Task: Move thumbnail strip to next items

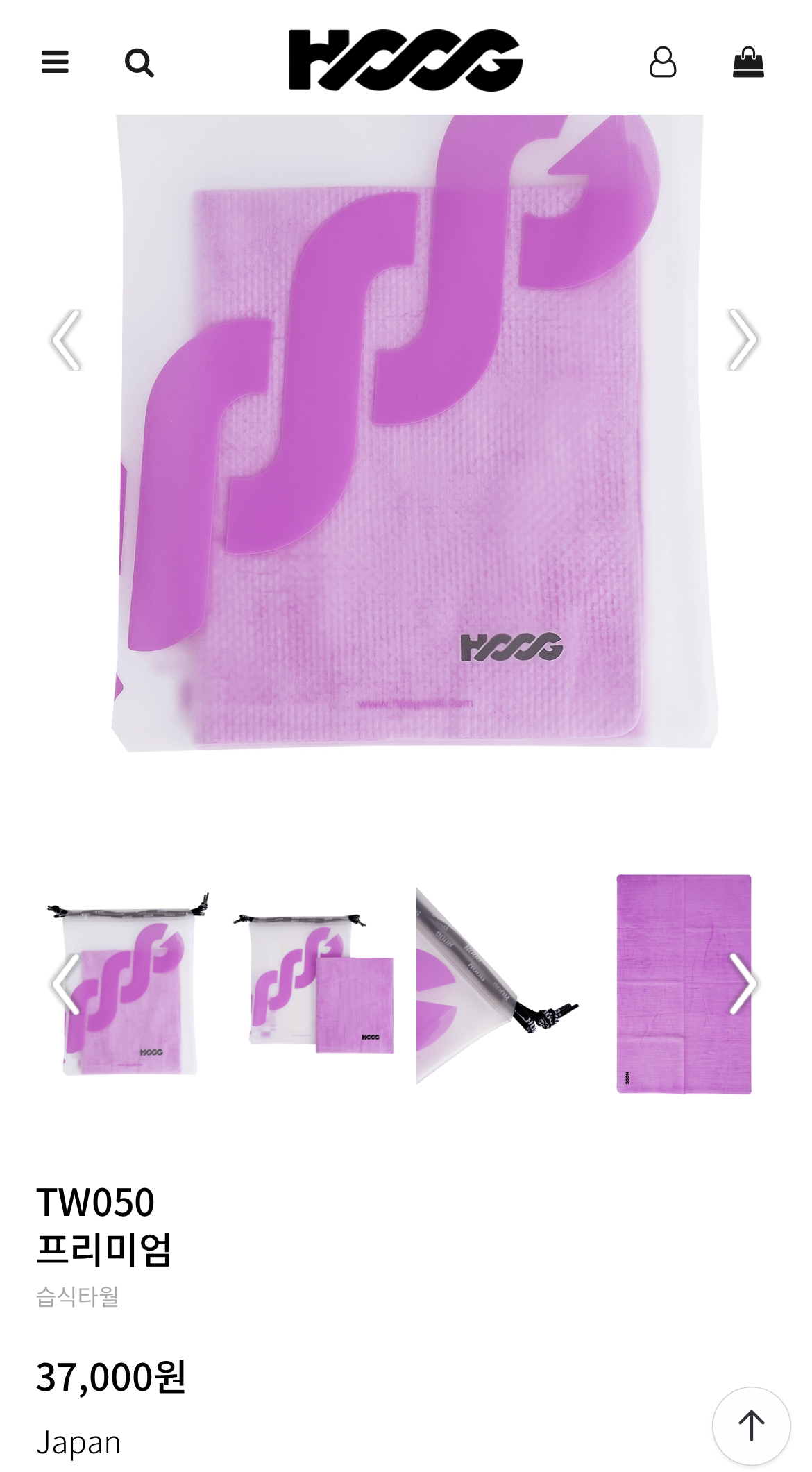Action: pyautogui.click(x=743, y=983)
